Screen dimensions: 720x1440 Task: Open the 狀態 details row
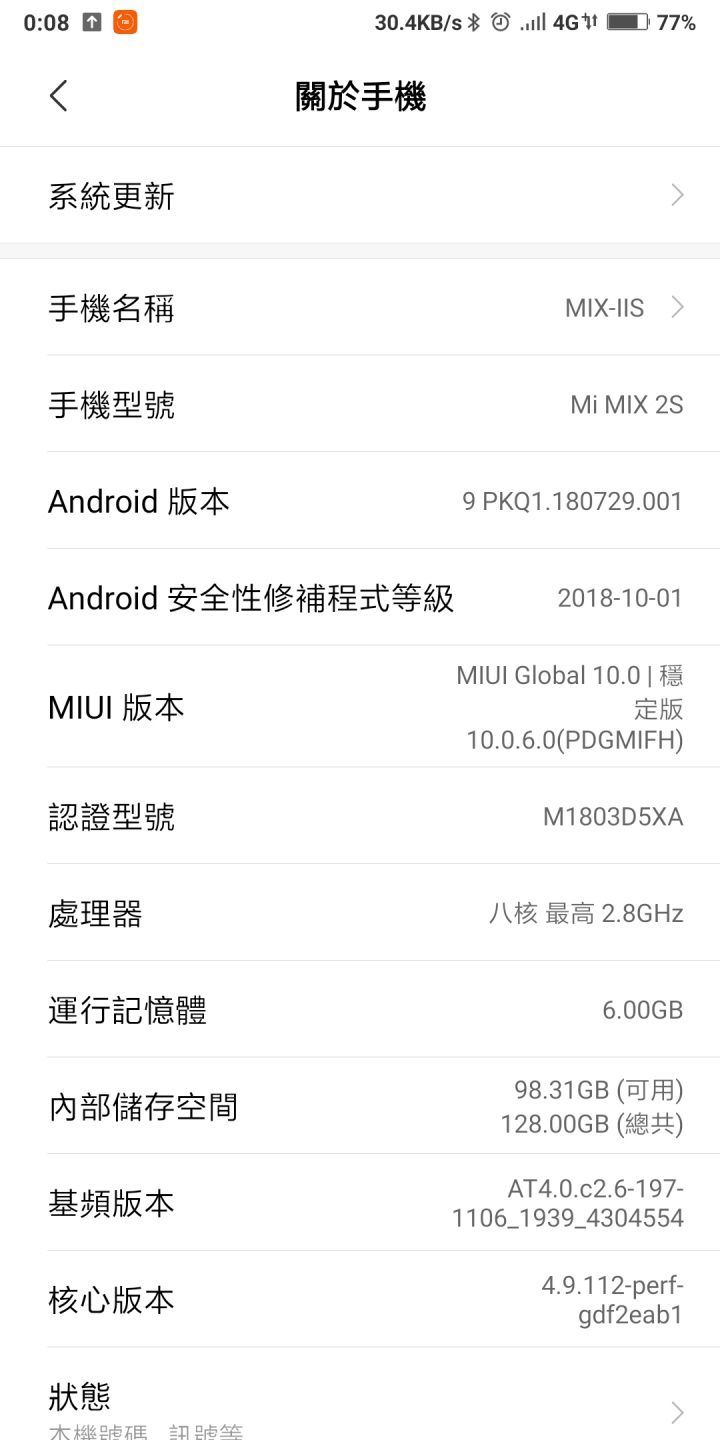pos(360,1405)
